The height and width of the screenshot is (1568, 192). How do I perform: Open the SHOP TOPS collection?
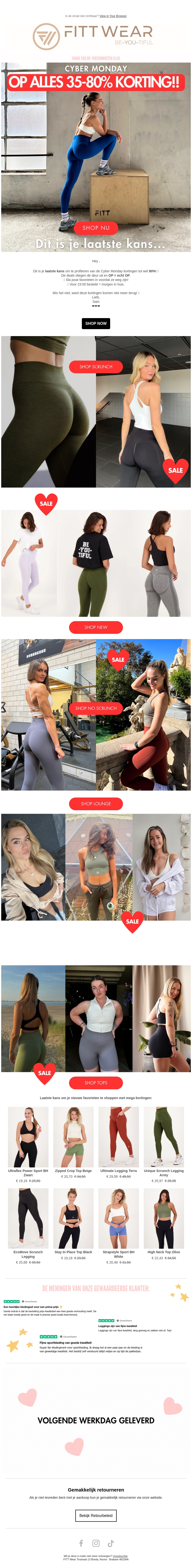tap(96, 1083)
